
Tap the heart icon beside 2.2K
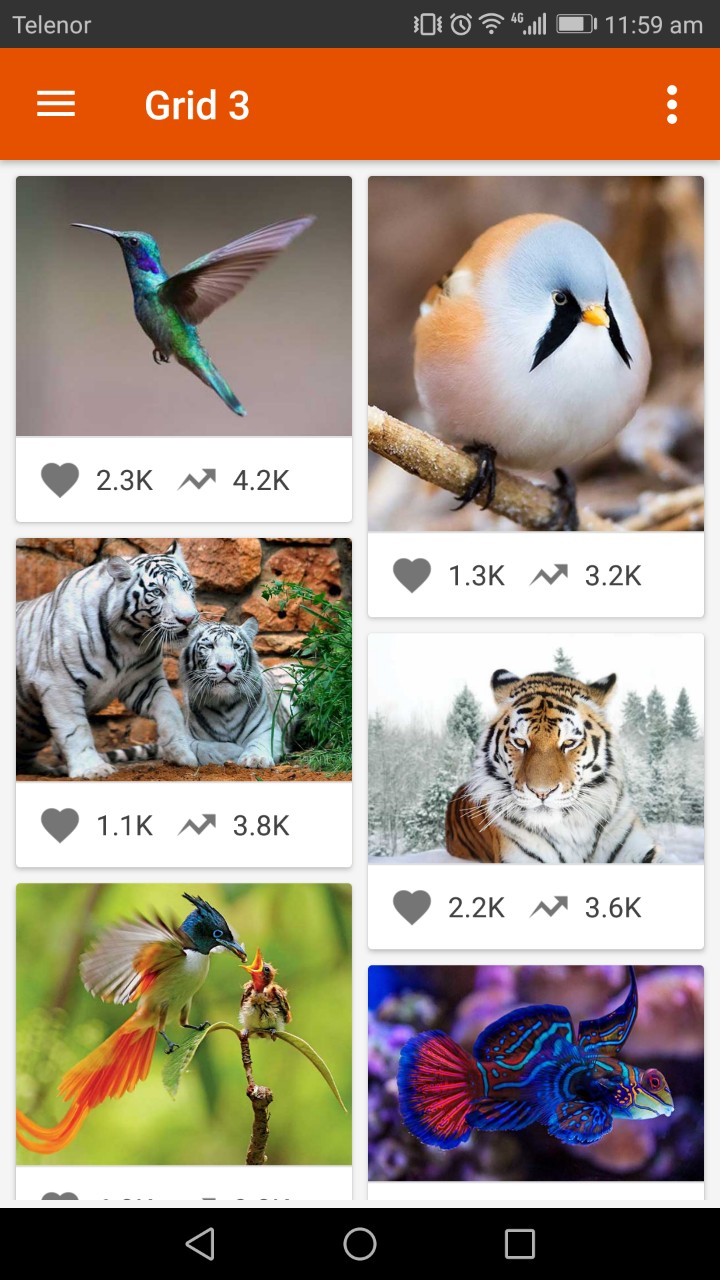[x=412, y=907]
